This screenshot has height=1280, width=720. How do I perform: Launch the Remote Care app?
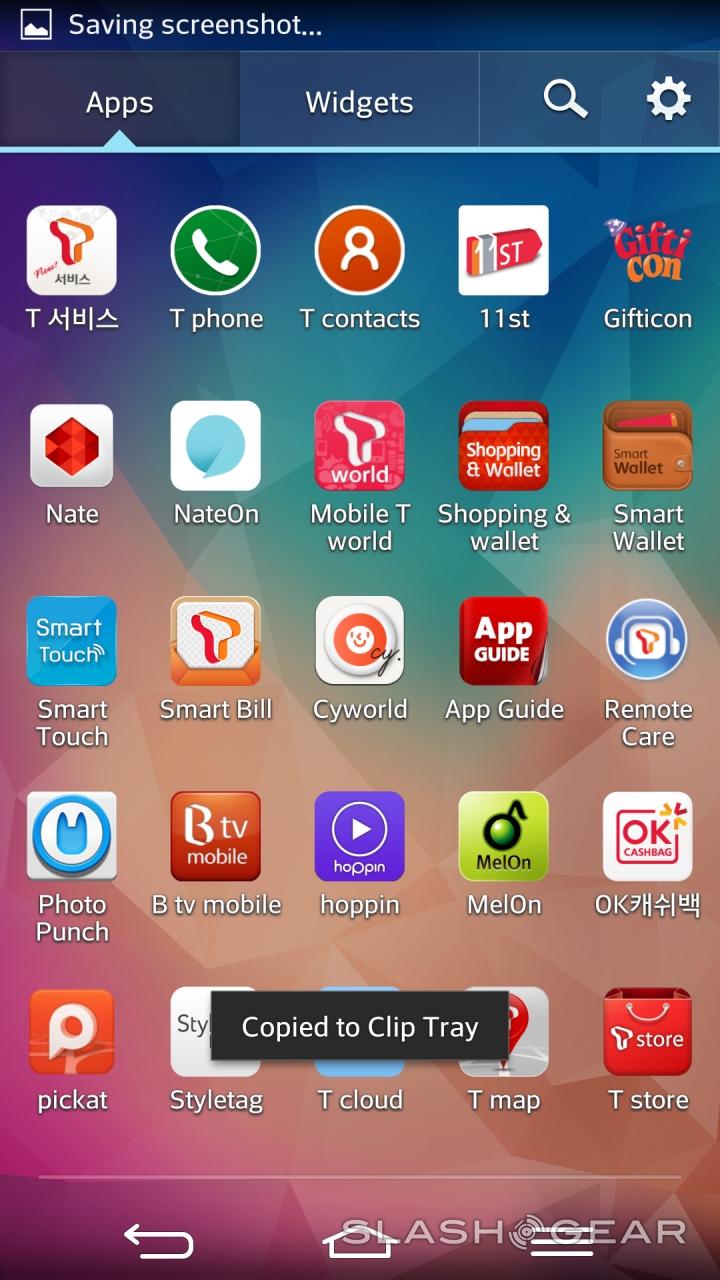pyautogui.click(x=647, y=642)
